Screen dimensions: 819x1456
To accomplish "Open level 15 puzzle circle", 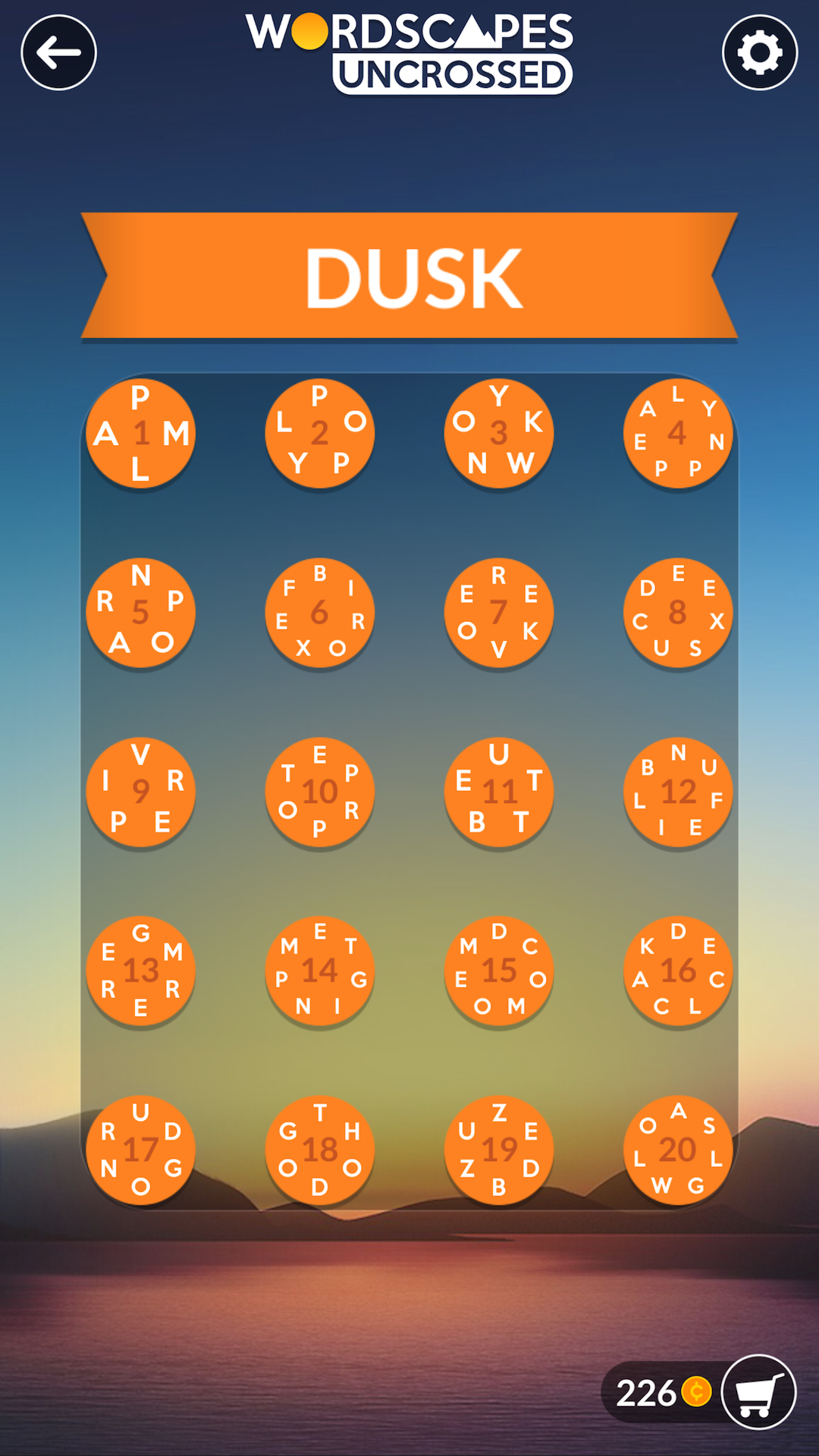I will pos(498,969).
